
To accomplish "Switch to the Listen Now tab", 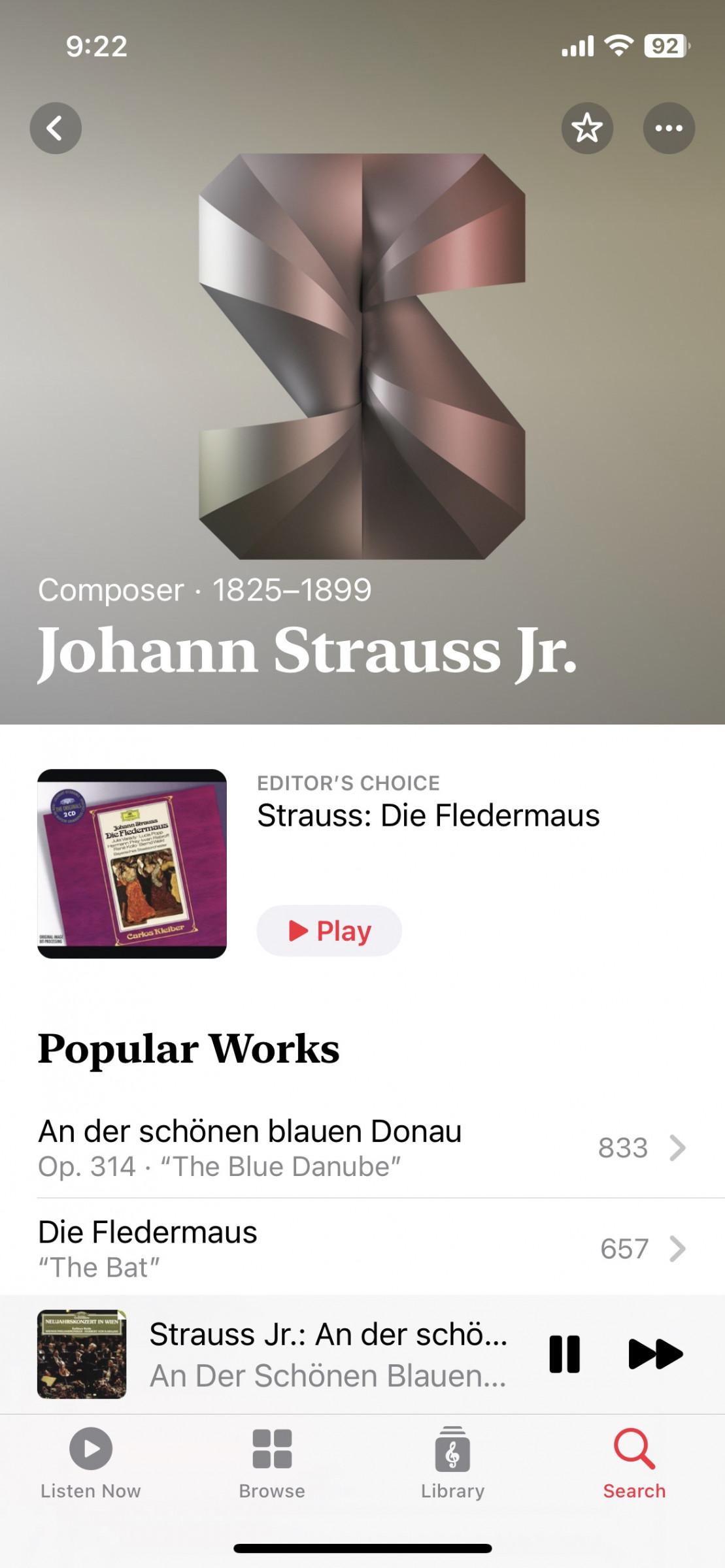I will (91, 1463).
